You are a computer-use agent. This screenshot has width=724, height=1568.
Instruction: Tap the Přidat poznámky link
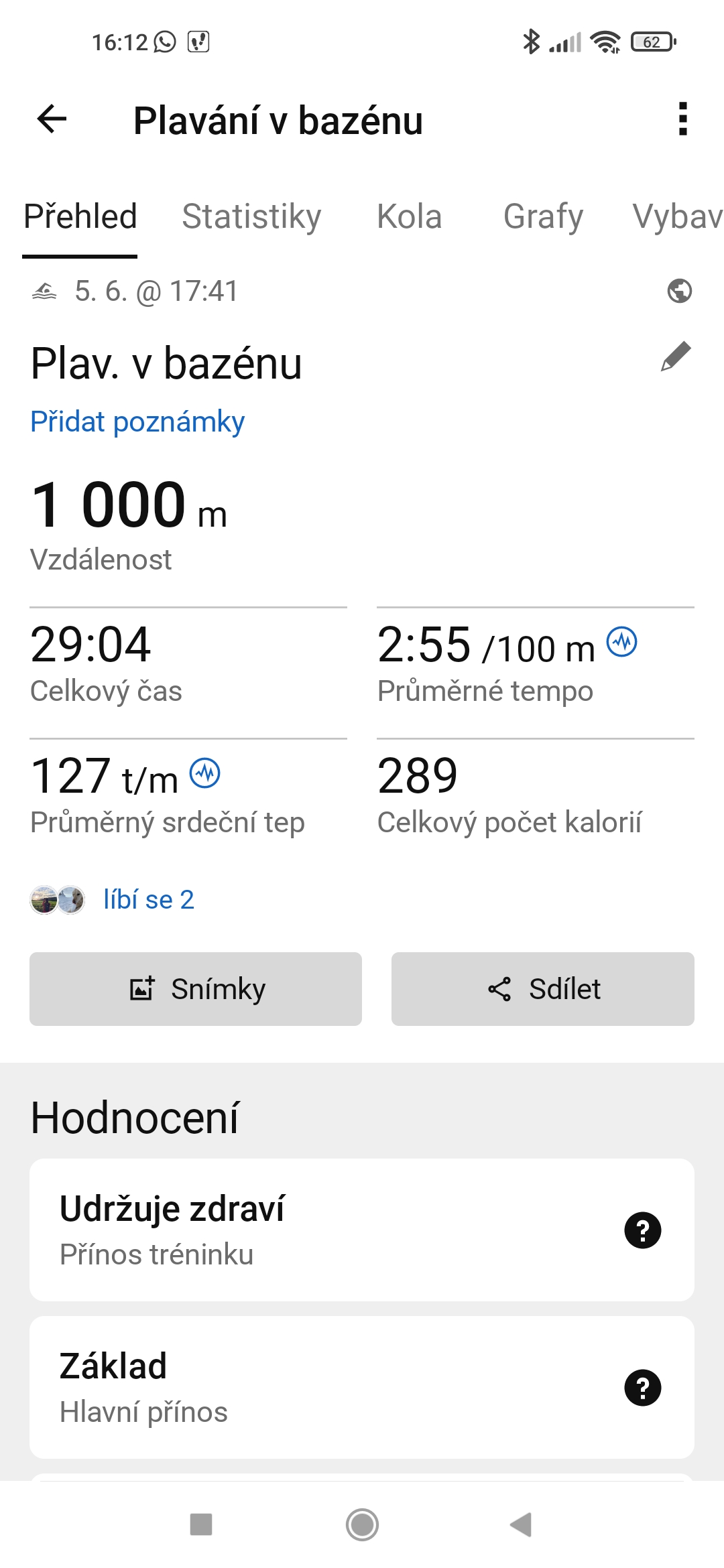(137, 422)
